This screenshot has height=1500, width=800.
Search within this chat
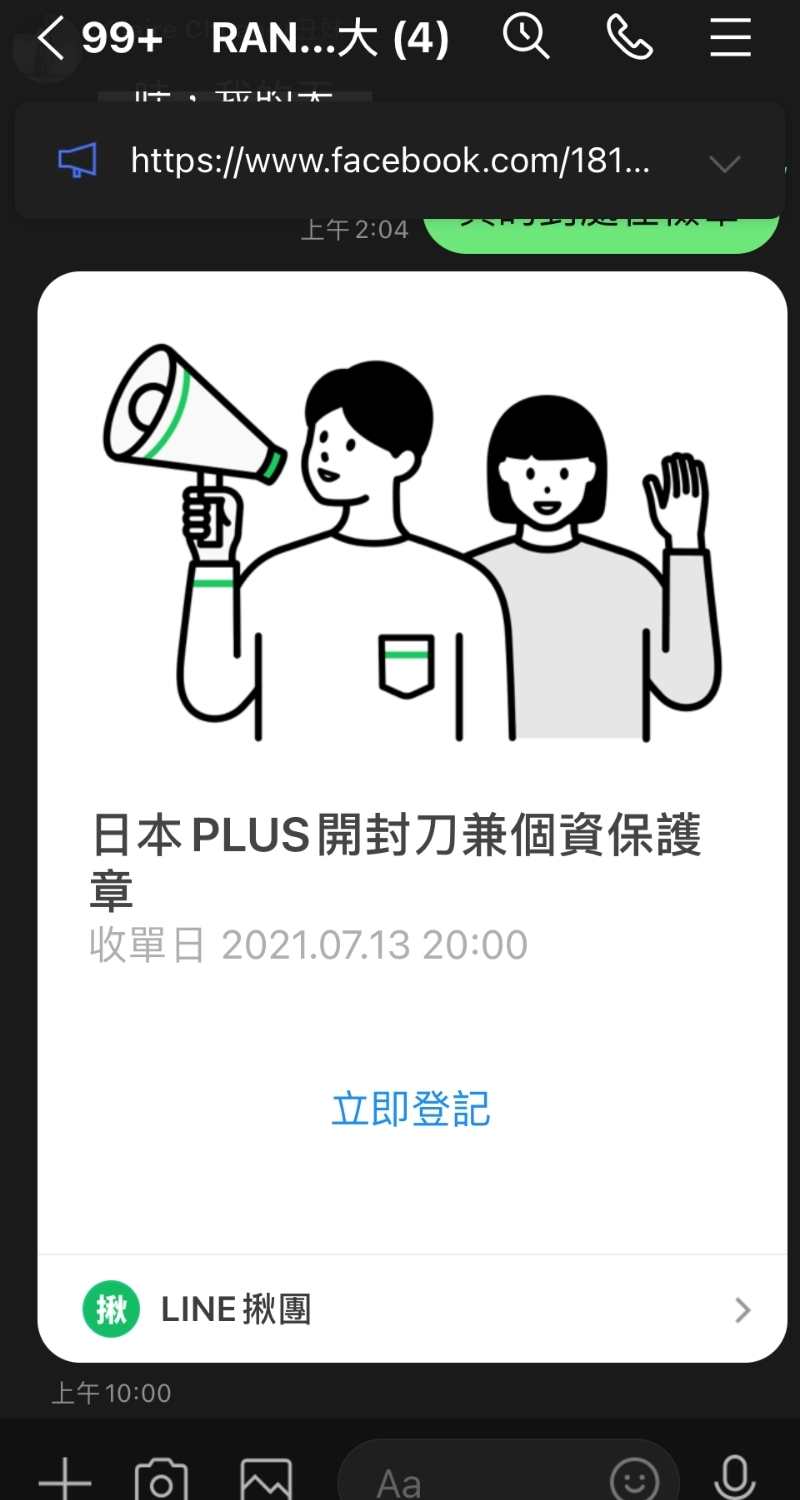[526, 38]
